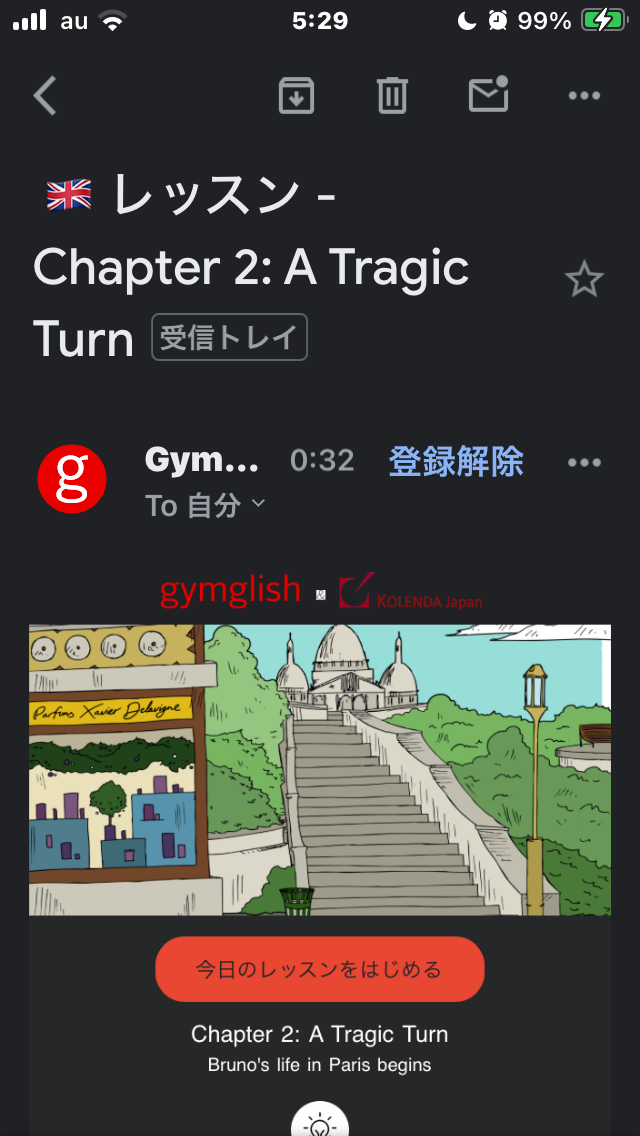Tap the 受信トレイ label chip
Screen dimensions: 640x1136
(x=229, y=337)
